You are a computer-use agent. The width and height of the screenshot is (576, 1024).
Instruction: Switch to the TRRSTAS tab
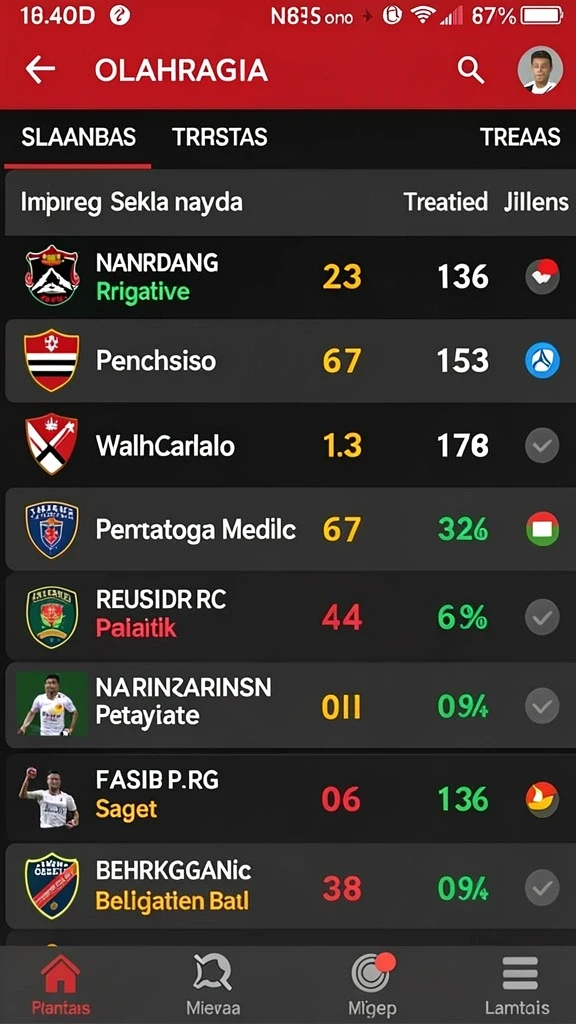pos(219,137)
